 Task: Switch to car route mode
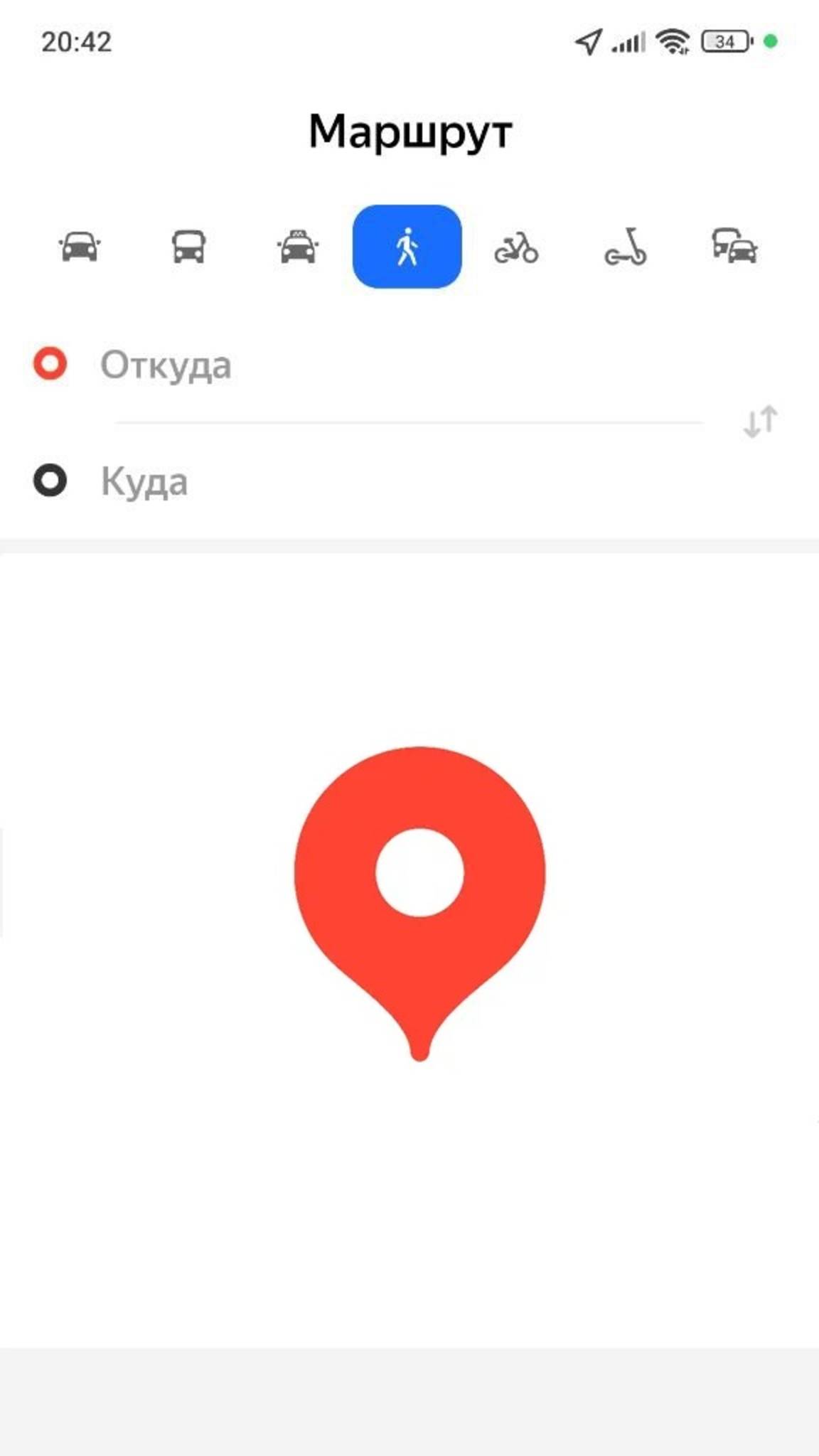click(79, 247)
